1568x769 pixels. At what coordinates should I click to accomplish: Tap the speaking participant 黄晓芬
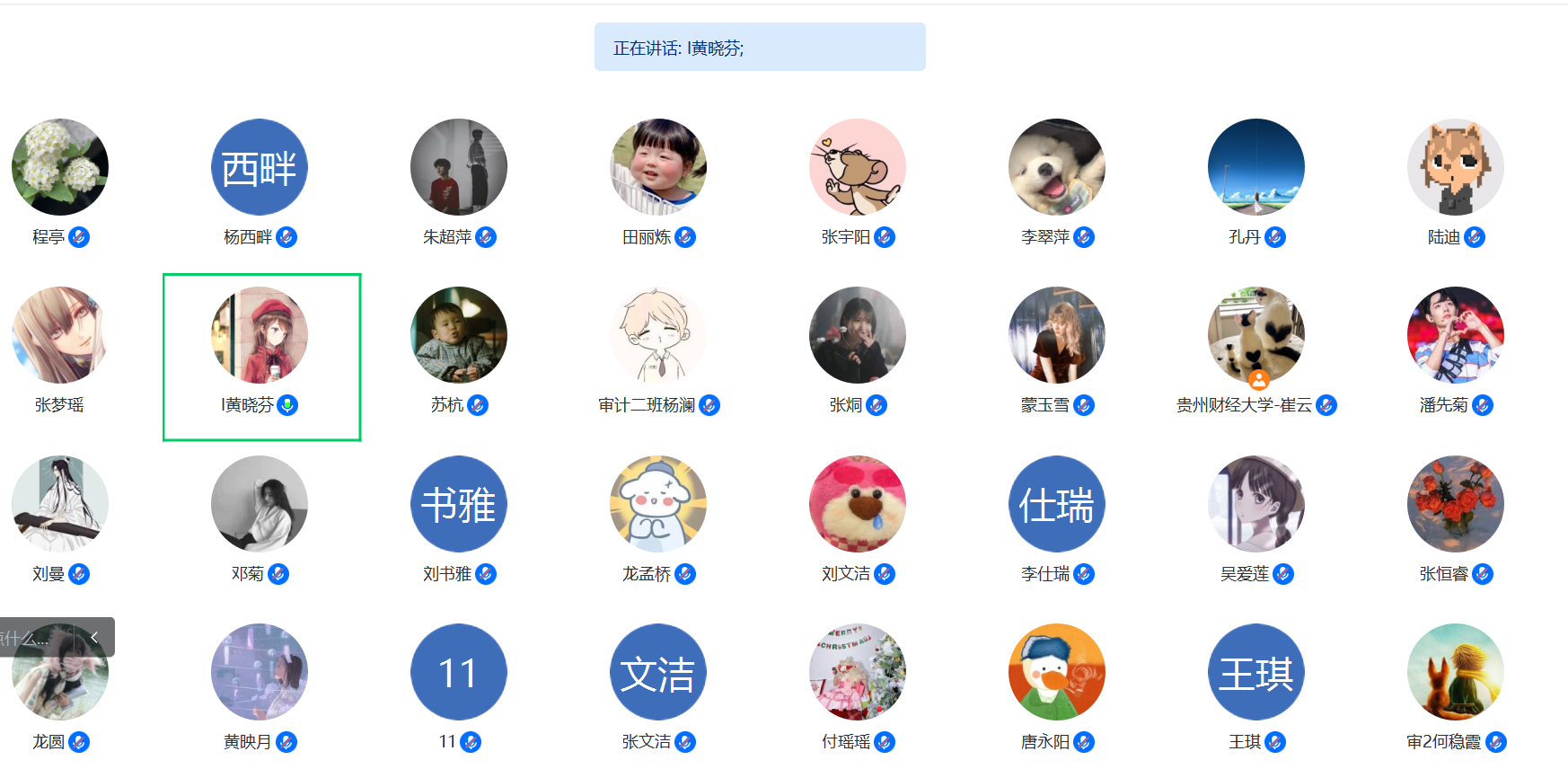click(260, 336)
